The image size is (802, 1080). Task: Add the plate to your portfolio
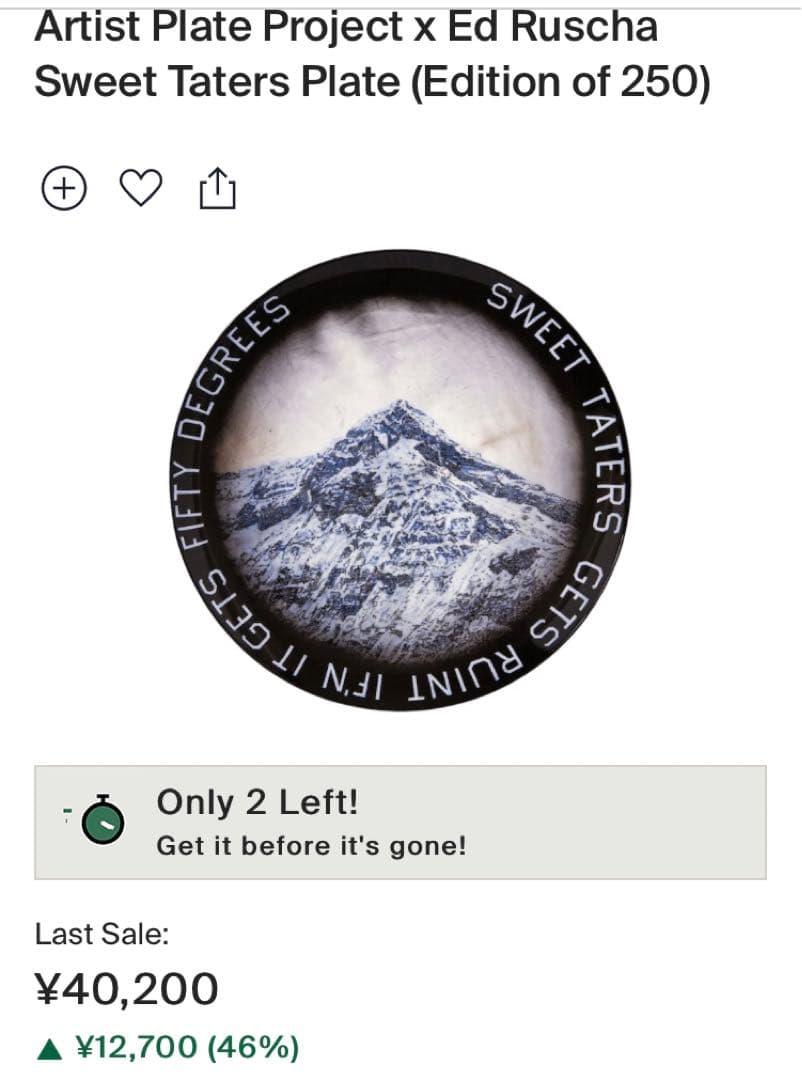pyautogui.click(x=64, y=187)
